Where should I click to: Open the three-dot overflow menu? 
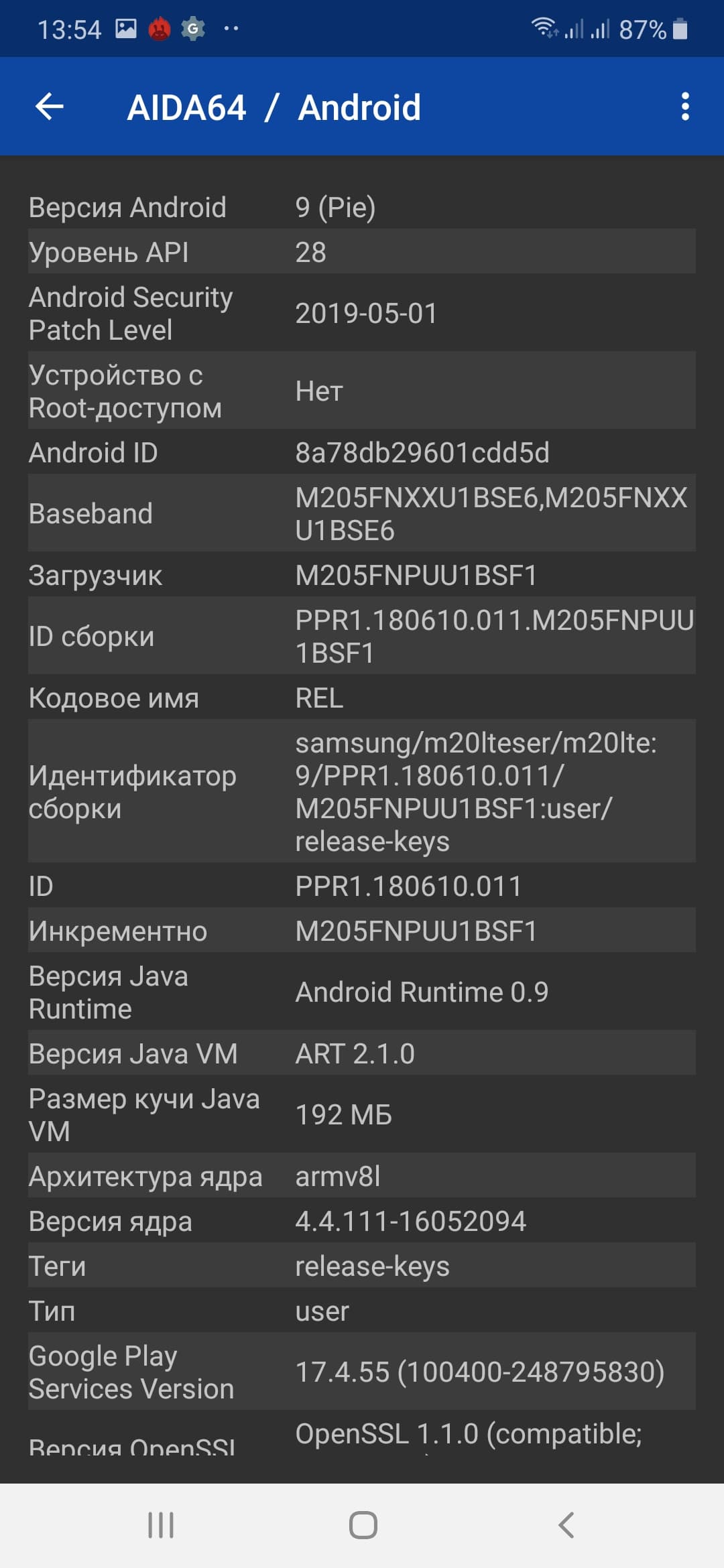684,107
